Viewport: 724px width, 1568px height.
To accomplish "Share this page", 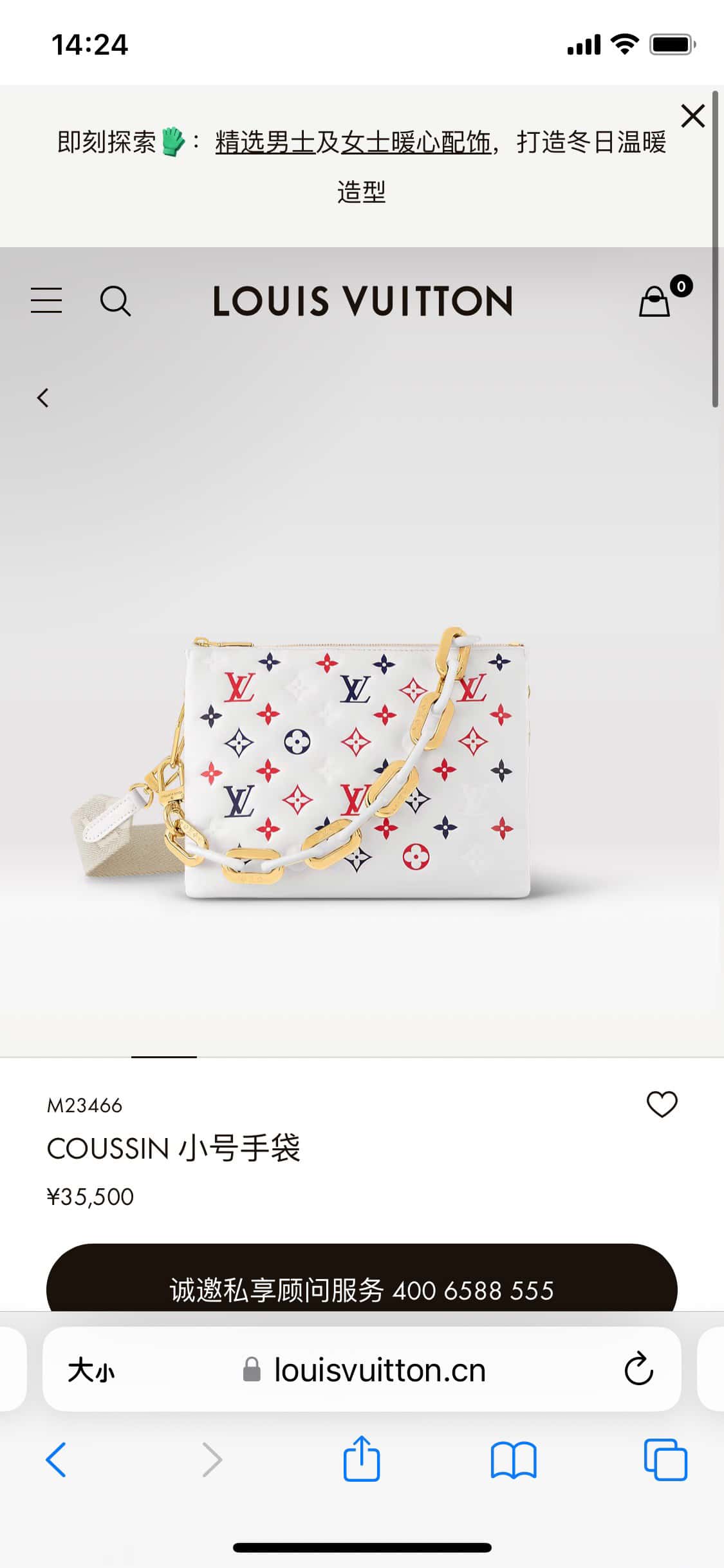I will (x=362, y=1460).
